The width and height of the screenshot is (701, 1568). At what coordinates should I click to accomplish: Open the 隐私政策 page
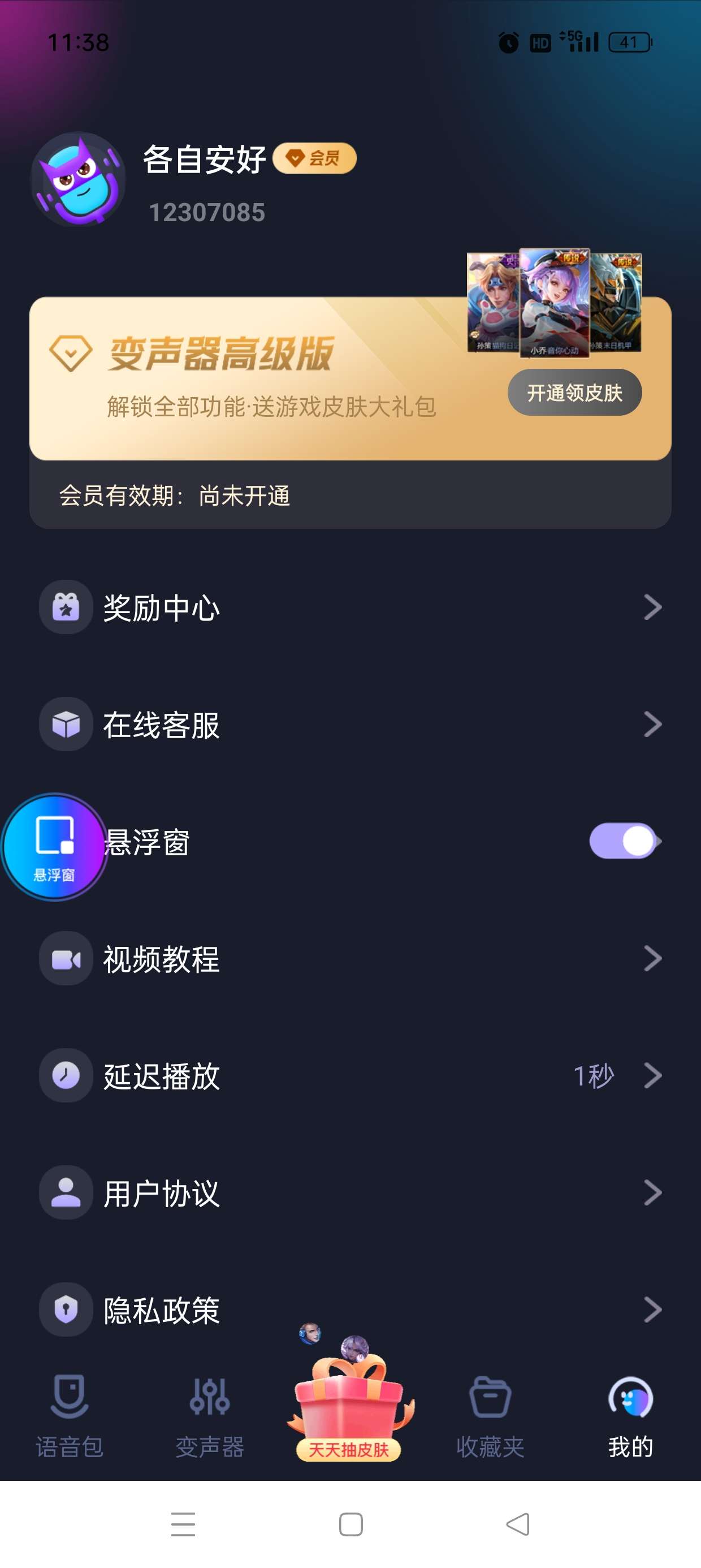pos(350,1309)
